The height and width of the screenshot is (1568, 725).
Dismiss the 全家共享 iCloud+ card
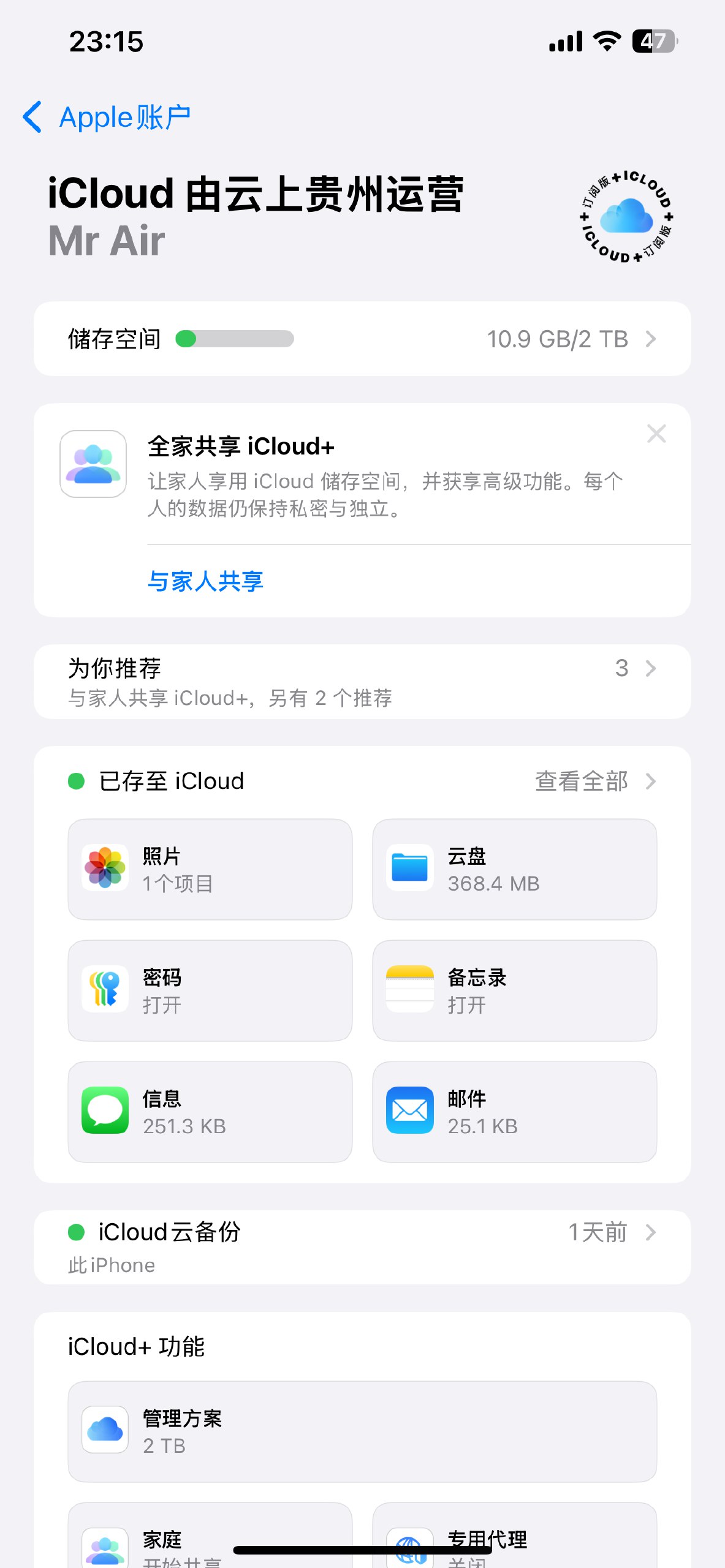pos(657,434)
